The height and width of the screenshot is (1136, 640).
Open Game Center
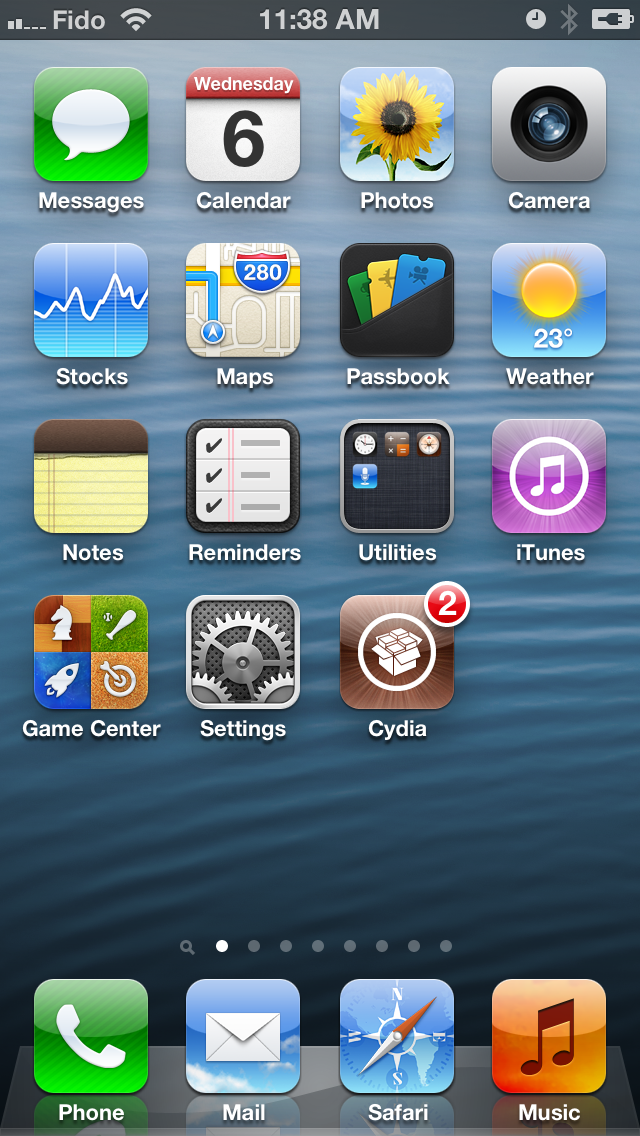[x=91, y=652]
